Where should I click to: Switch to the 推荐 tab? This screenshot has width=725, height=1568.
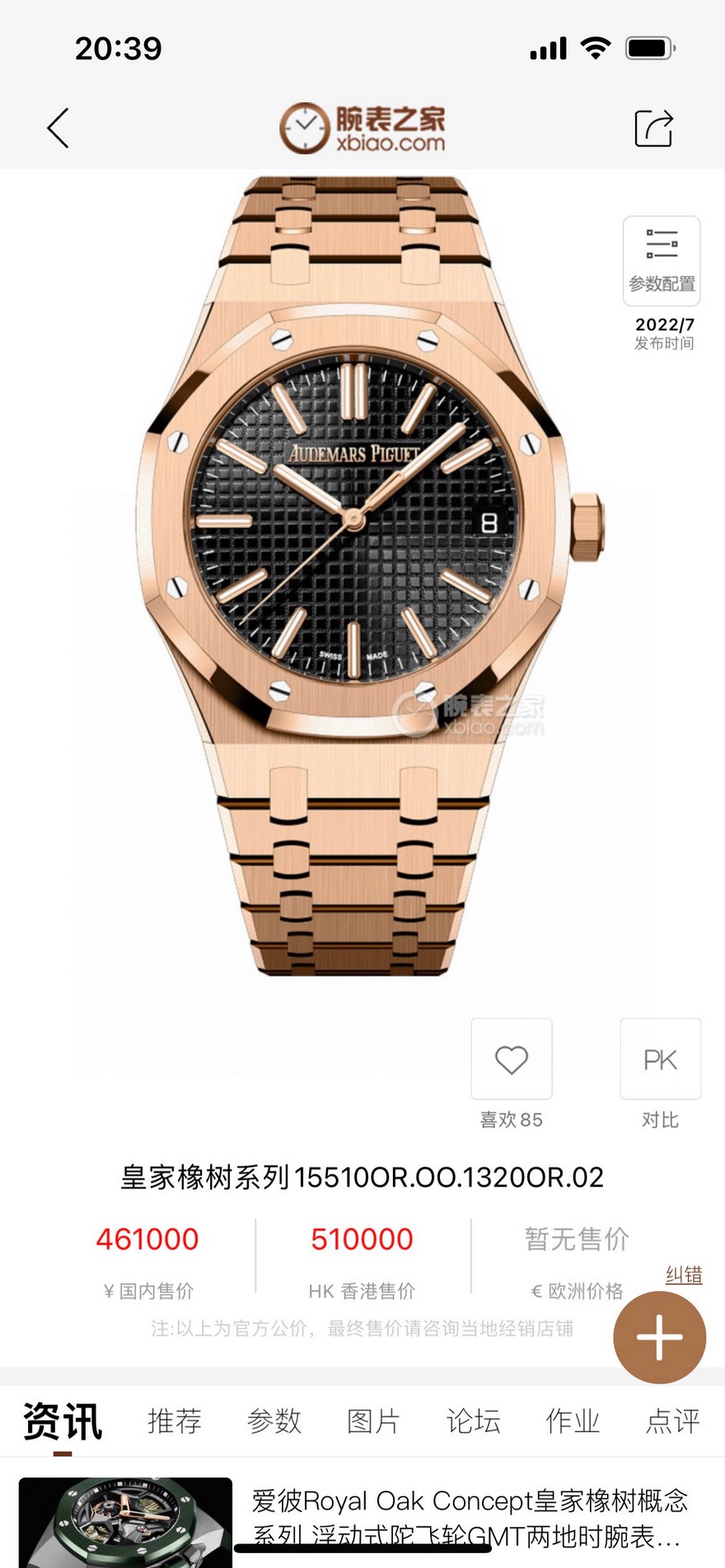tap(175, 1421)
